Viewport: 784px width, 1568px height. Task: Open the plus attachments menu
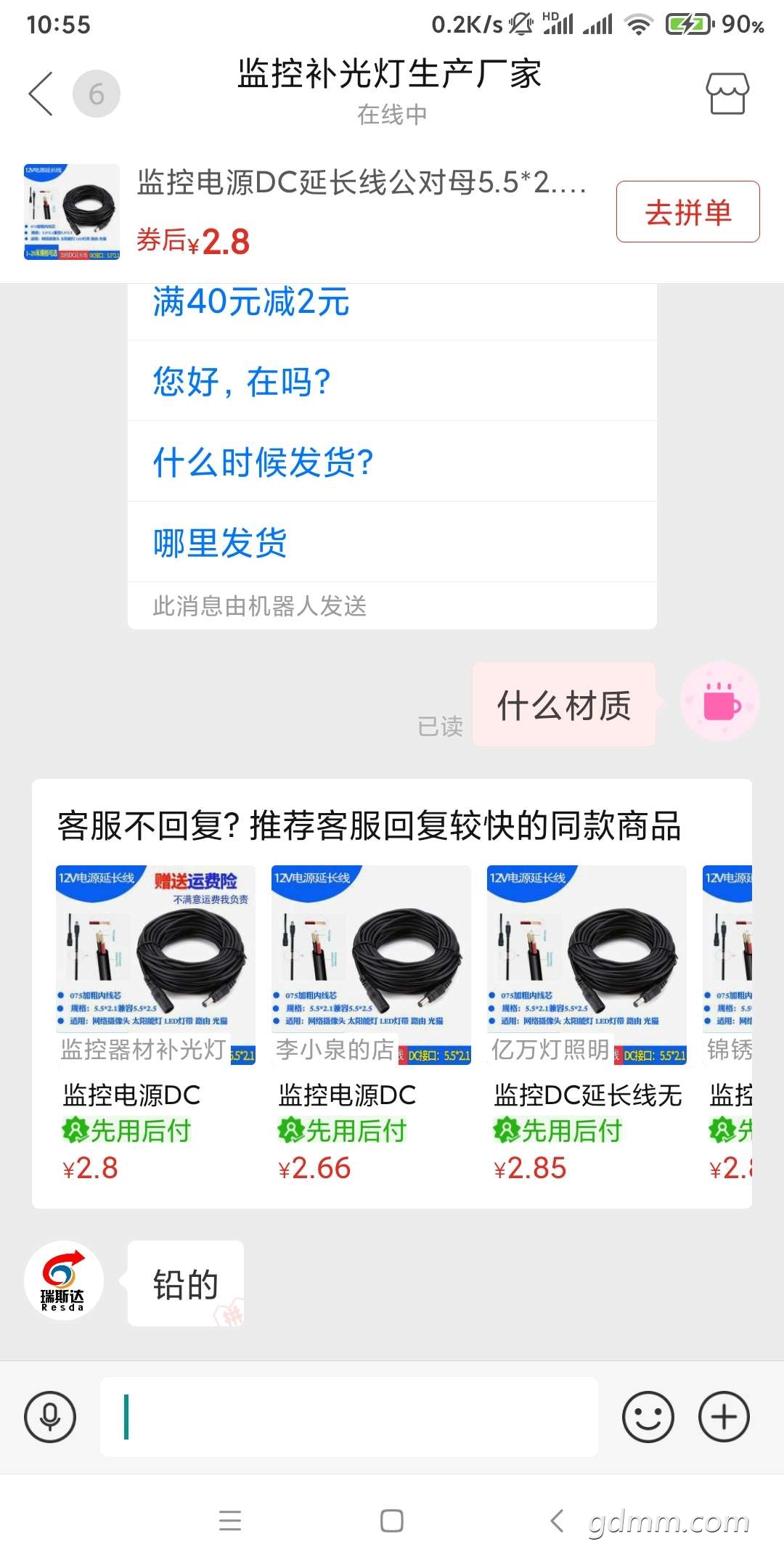[x=724, y=1417]
